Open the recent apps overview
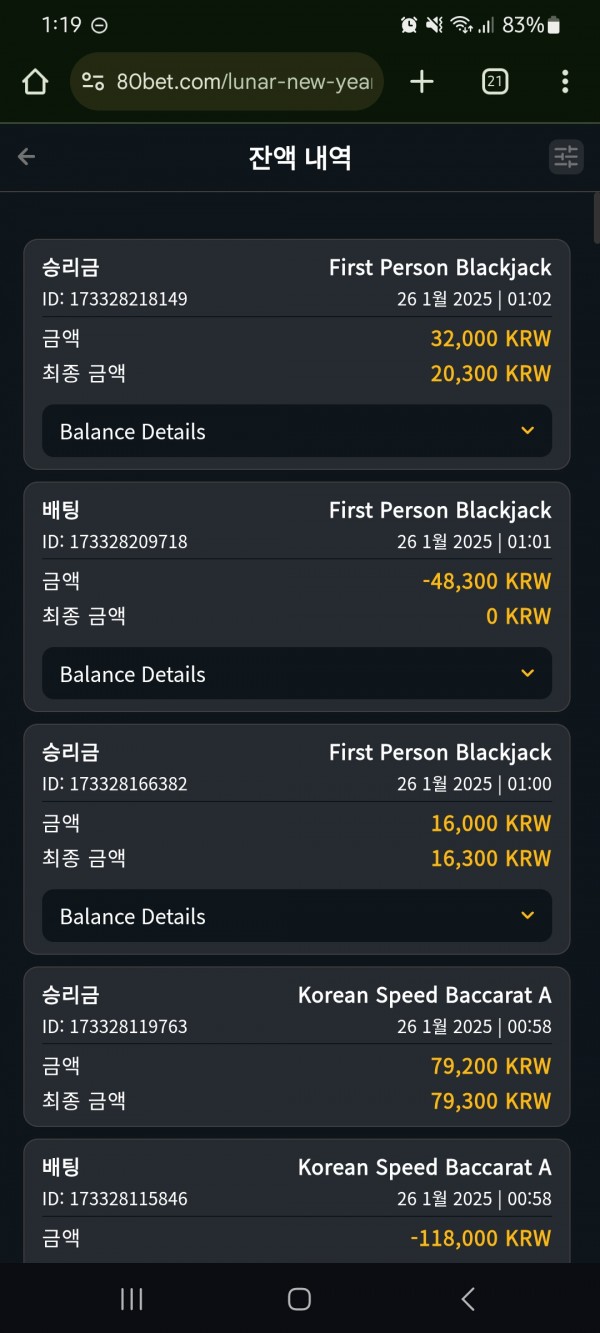 (x=131, y=1298)
